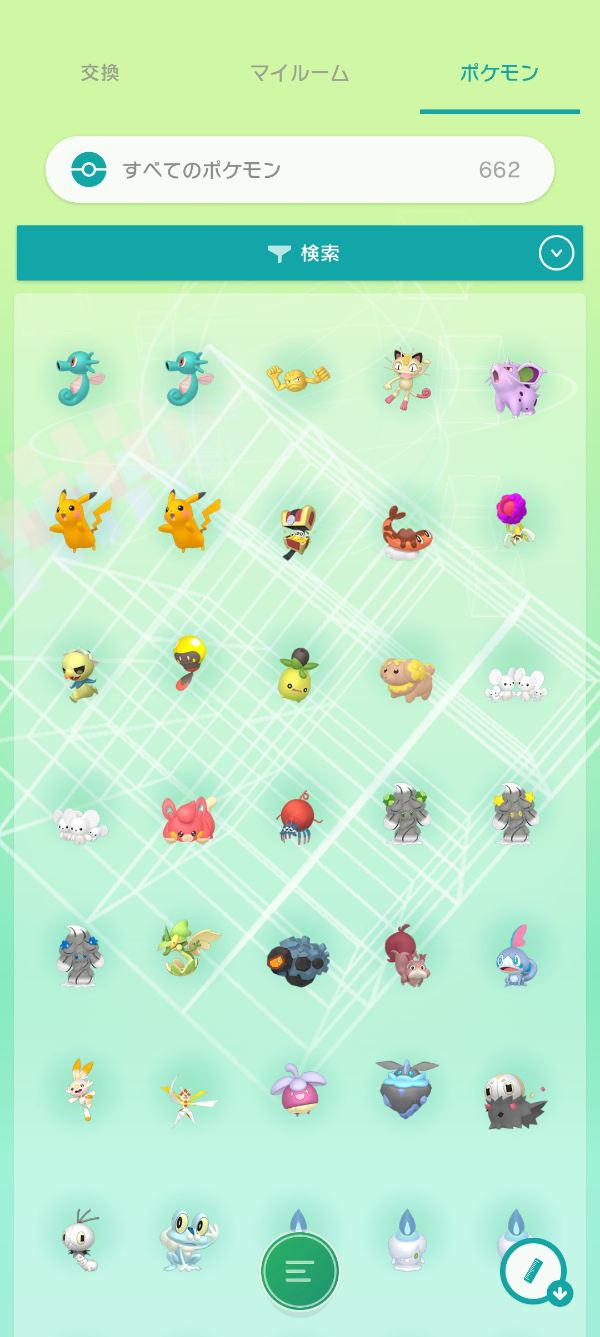This screenshot has height=1337, width=600.
Task: Tap the 検索 search button
Action: 300,253
